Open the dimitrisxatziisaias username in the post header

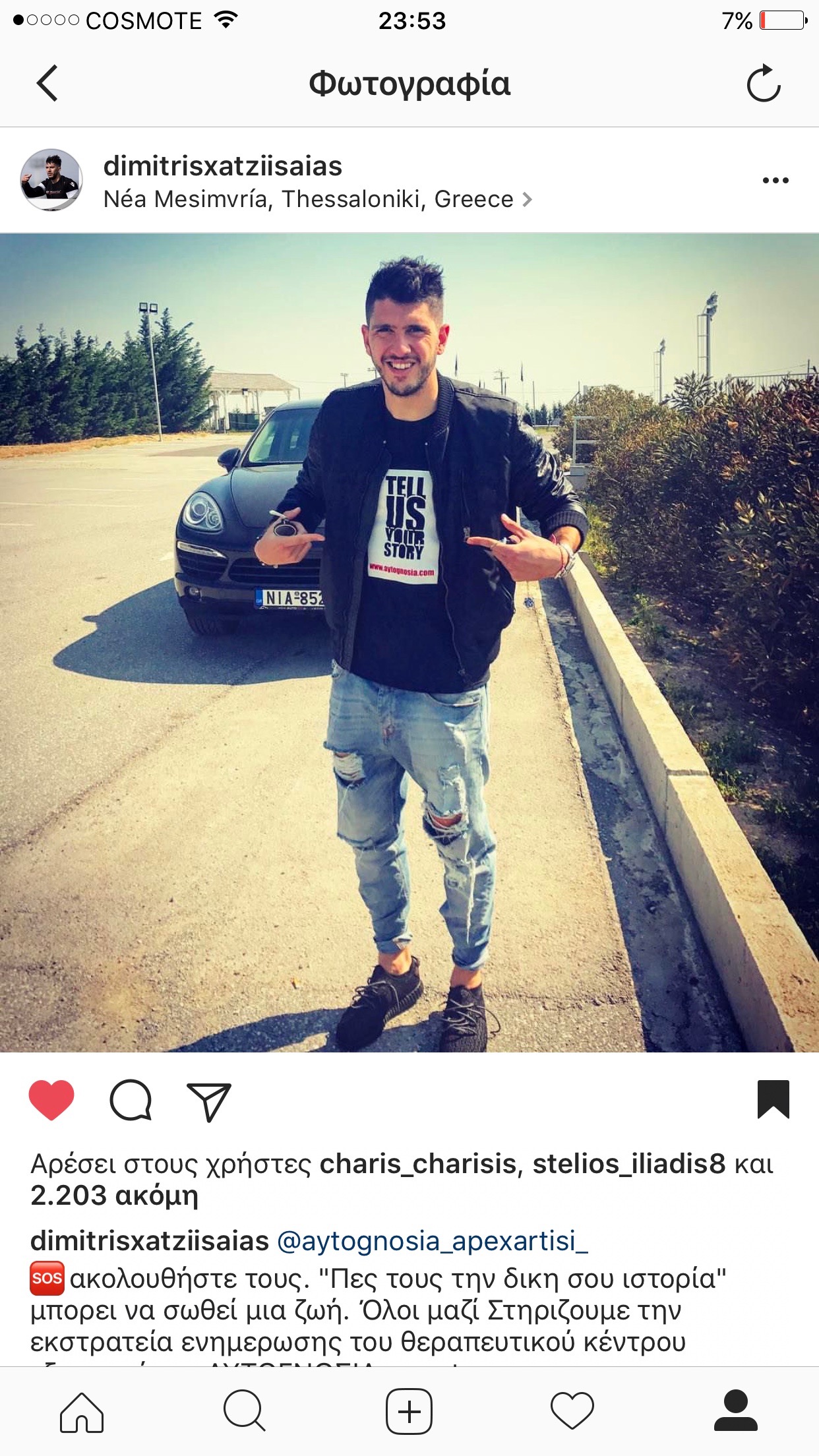coord(223,166)
